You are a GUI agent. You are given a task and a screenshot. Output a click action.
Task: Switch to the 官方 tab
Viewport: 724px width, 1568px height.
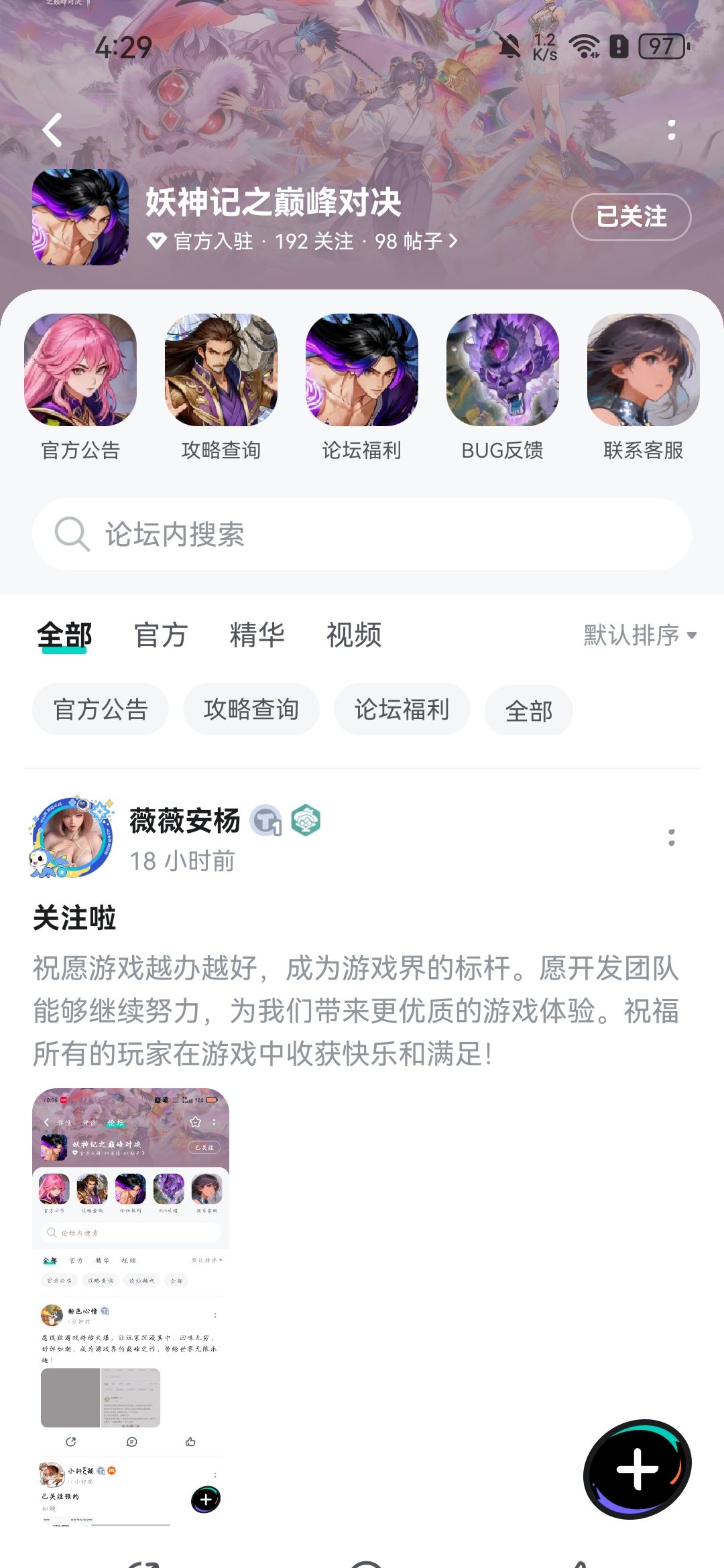160,635
